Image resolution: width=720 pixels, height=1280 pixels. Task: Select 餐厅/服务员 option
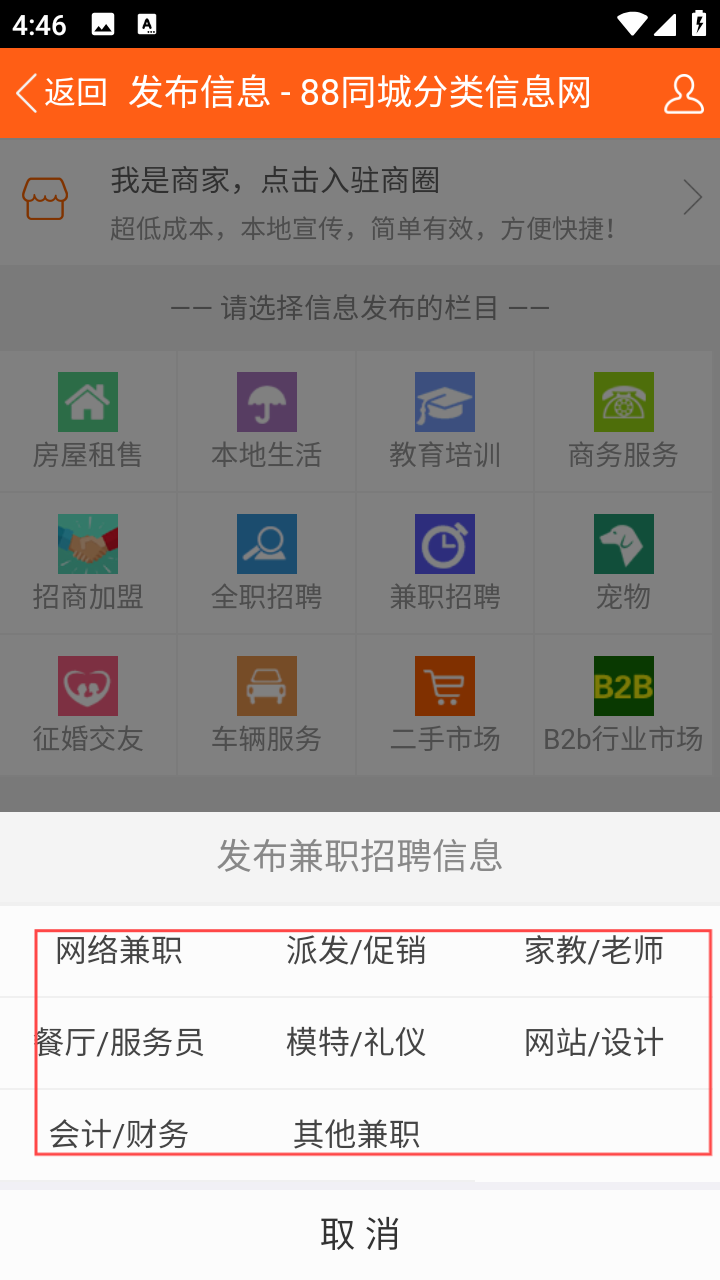click(x=119, y=1043)
